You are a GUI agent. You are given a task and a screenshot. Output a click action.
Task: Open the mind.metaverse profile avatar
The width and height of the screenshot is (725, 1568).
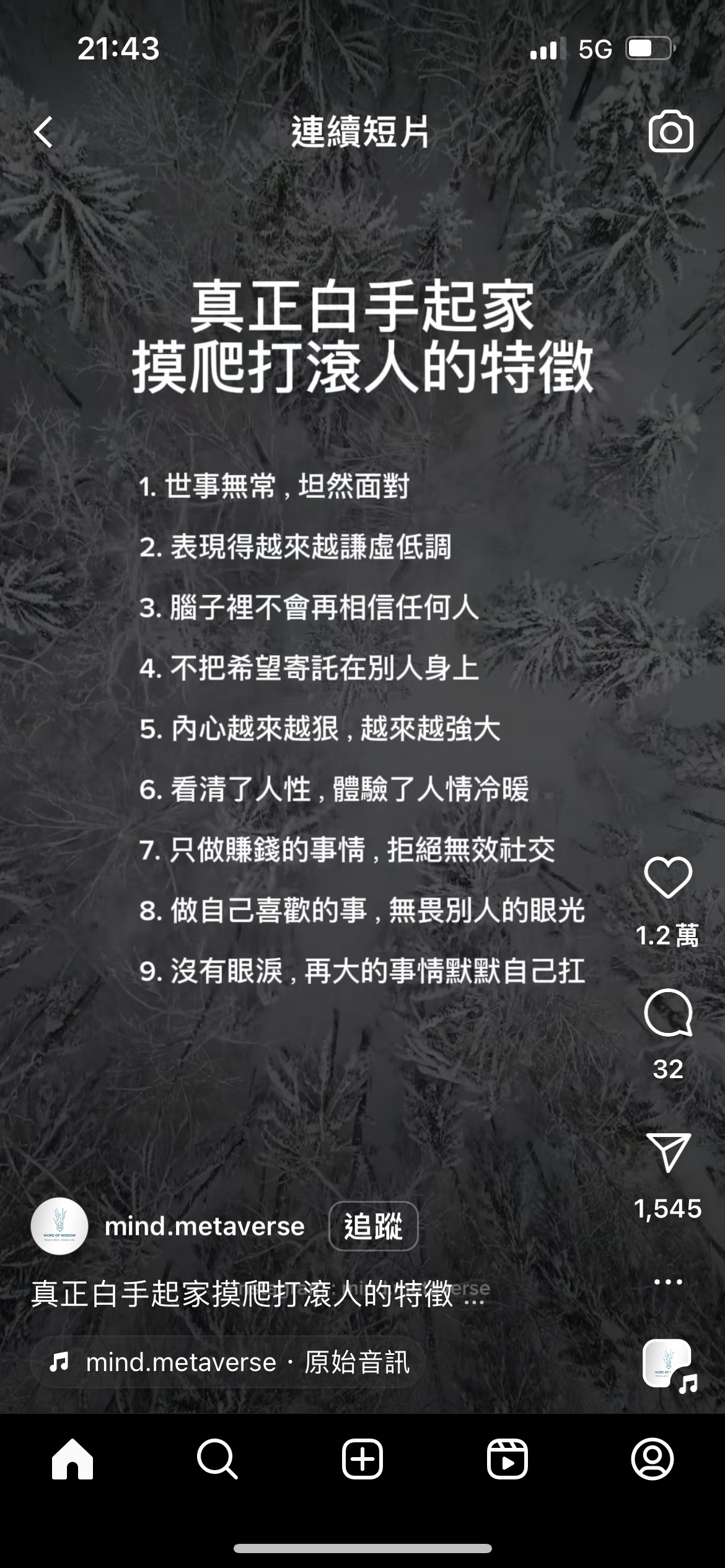(59, 1226)
